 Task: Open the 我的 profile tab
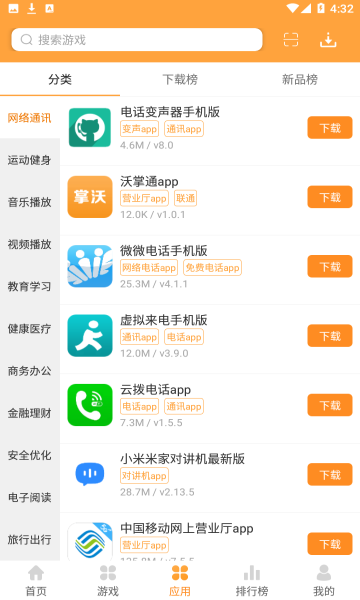tap(324, 580)
